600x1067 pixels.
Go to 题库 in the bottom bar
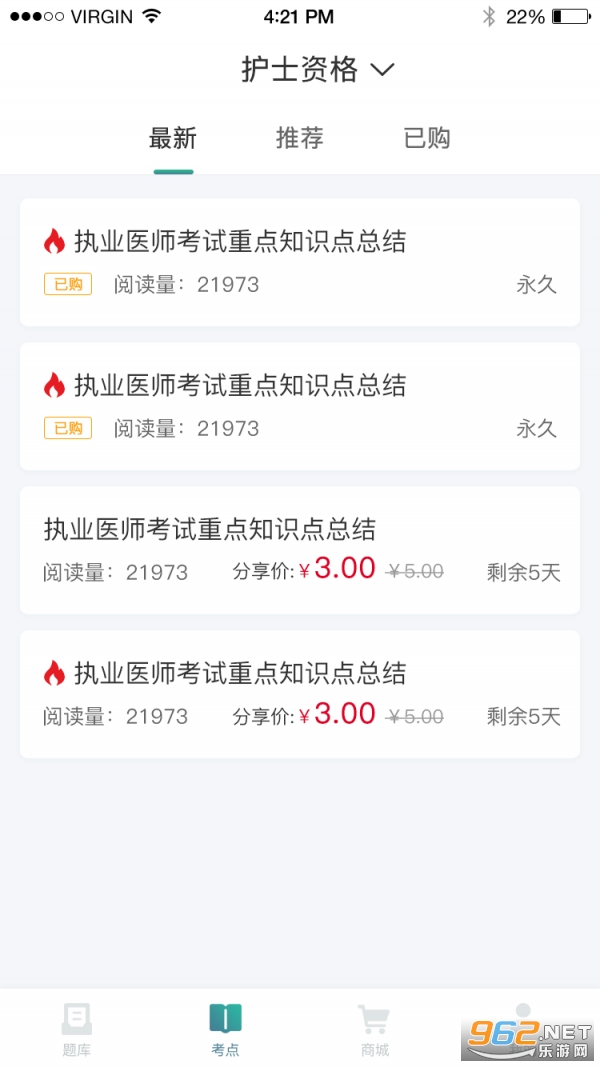pyautogui.click(x=76, y=1030)
